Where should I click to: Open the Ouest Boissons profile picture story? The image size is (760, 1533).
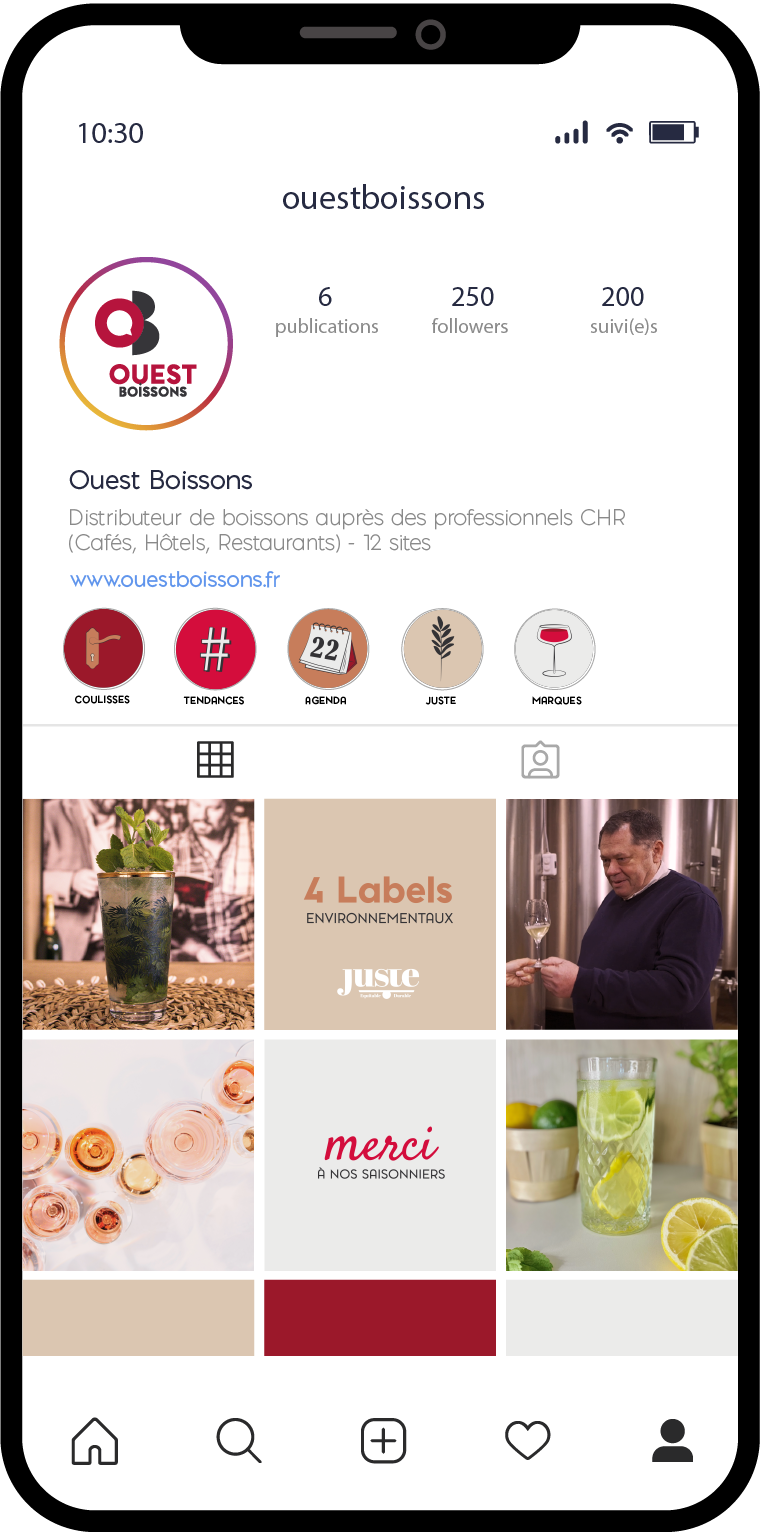146,344
